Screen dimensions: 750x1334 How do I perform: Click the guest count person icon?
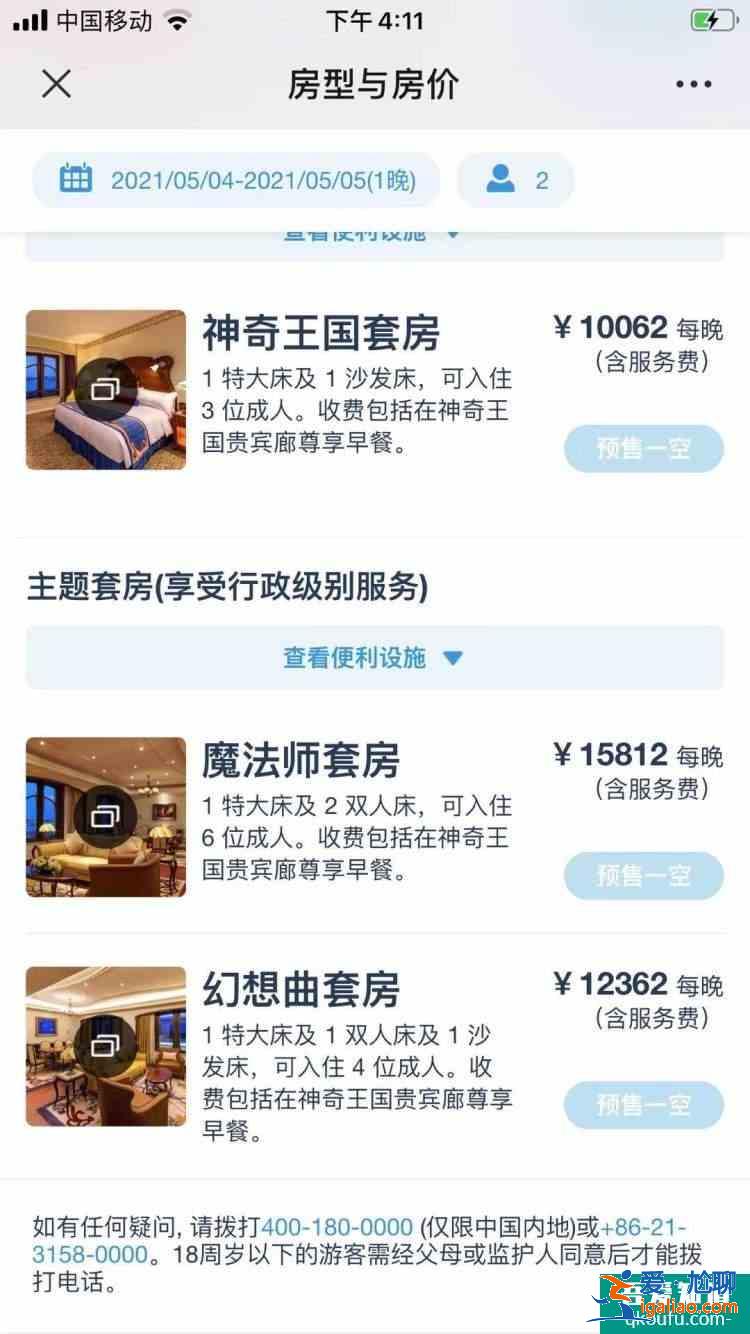point(499,179)
